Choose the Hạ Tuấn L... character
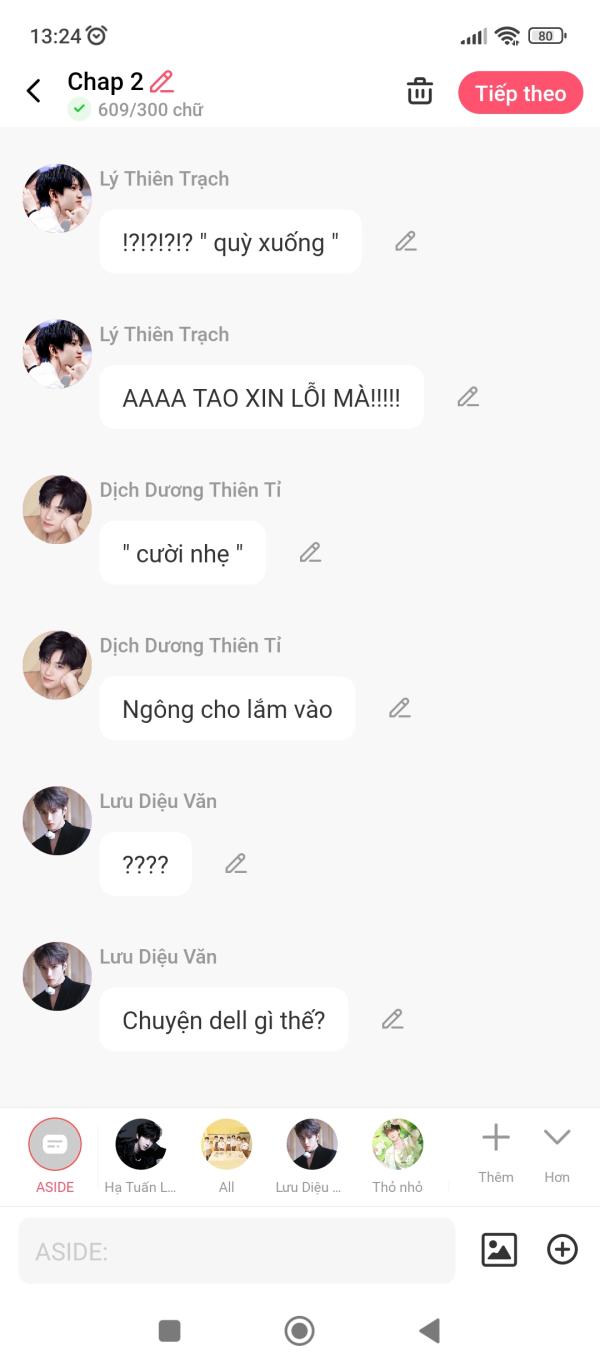Viewport: 600px width, 1367px height. tap(140, 1156)
